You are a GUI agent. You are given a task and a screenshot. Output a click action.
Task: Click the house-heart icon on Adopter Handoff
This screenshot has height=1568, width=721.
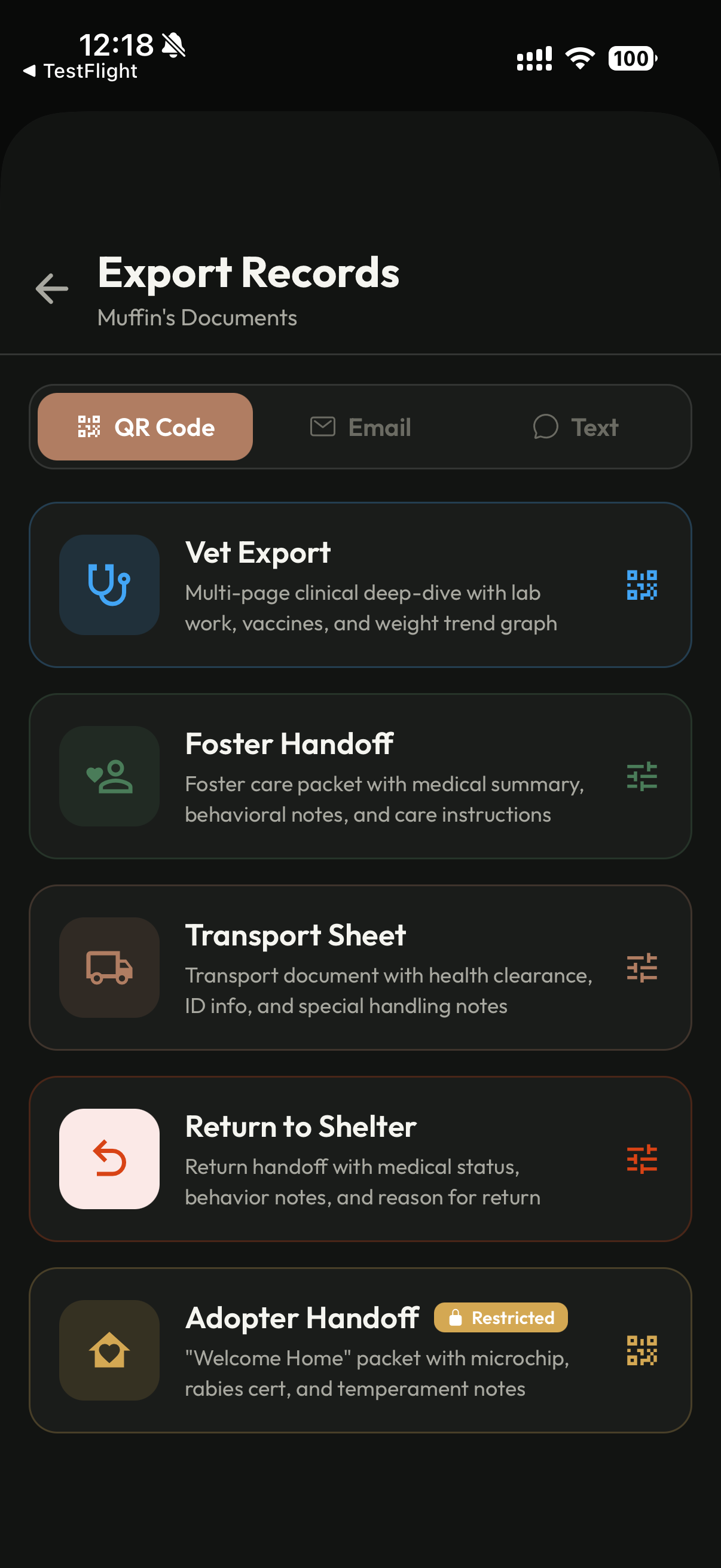(109, 1352)
